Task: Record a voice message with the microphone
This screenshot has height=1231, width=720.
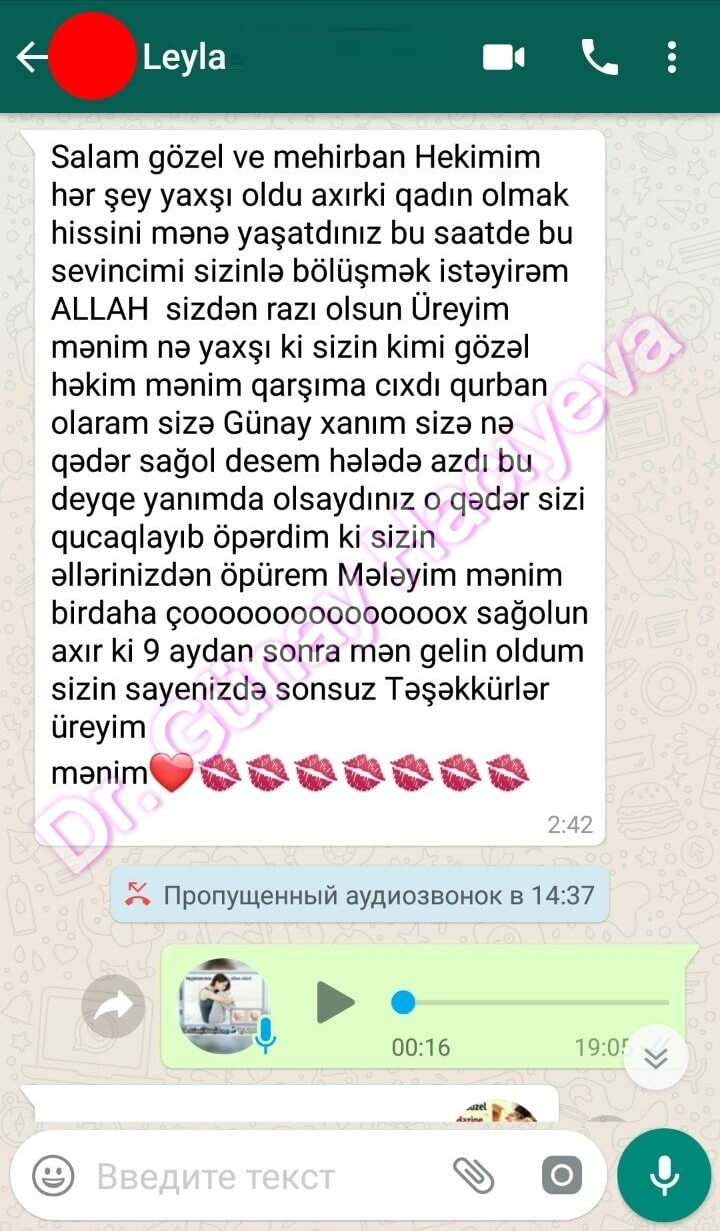Action: pyautogui.click(x=663, y=1175)
